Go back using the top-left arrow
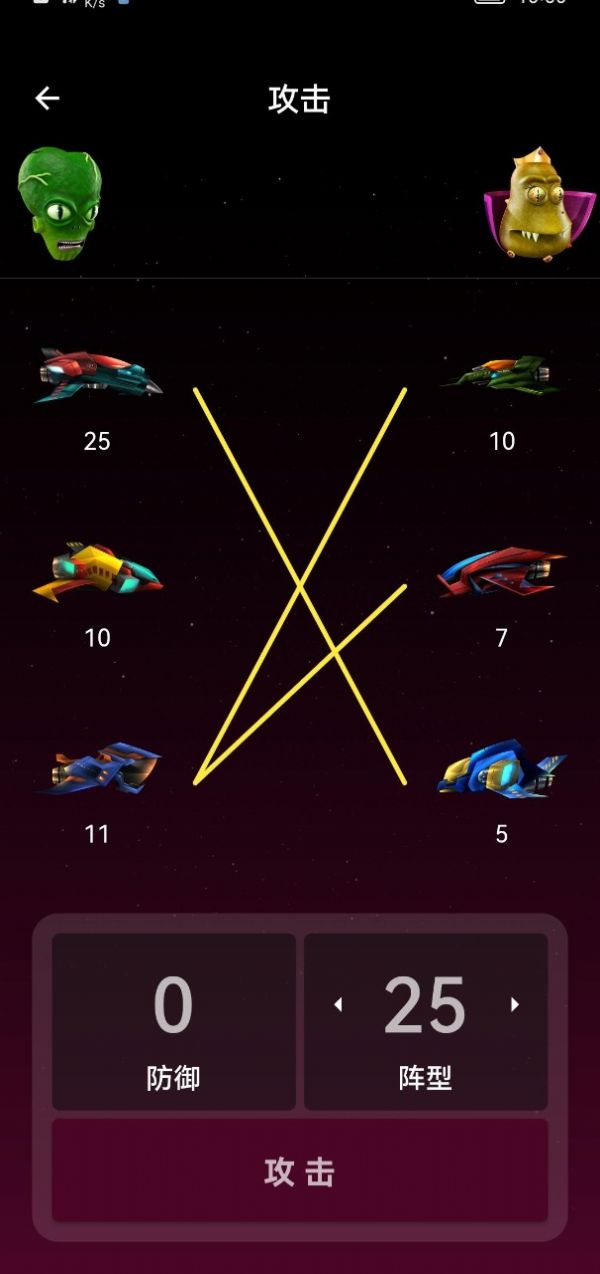 pos(47,98)
